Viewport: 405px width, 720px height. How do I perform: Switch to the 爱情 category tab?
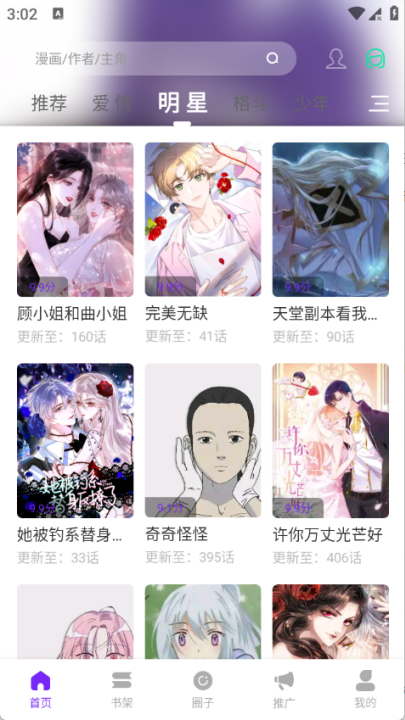coord(112,103)
